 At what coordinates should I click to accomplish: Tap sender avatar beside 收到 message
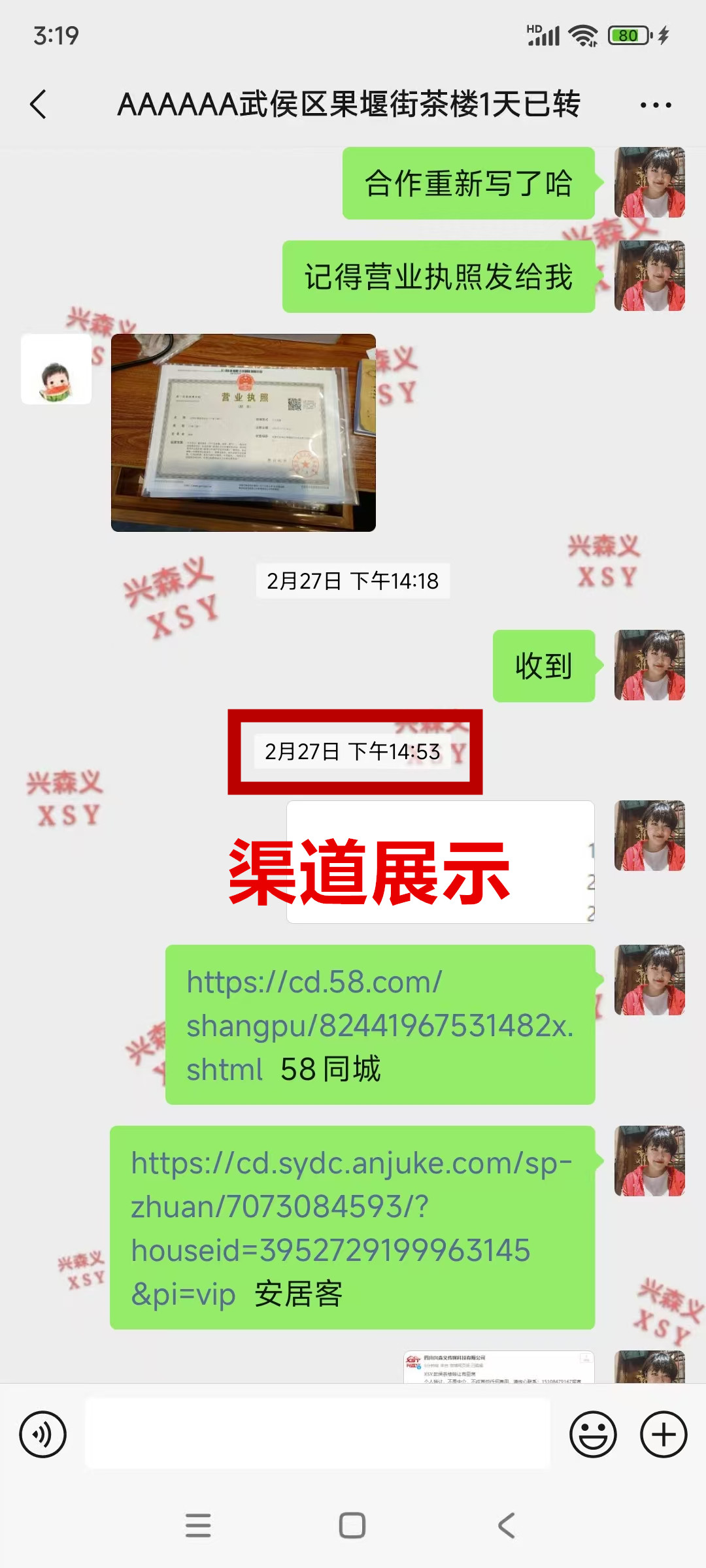[649, 665]
